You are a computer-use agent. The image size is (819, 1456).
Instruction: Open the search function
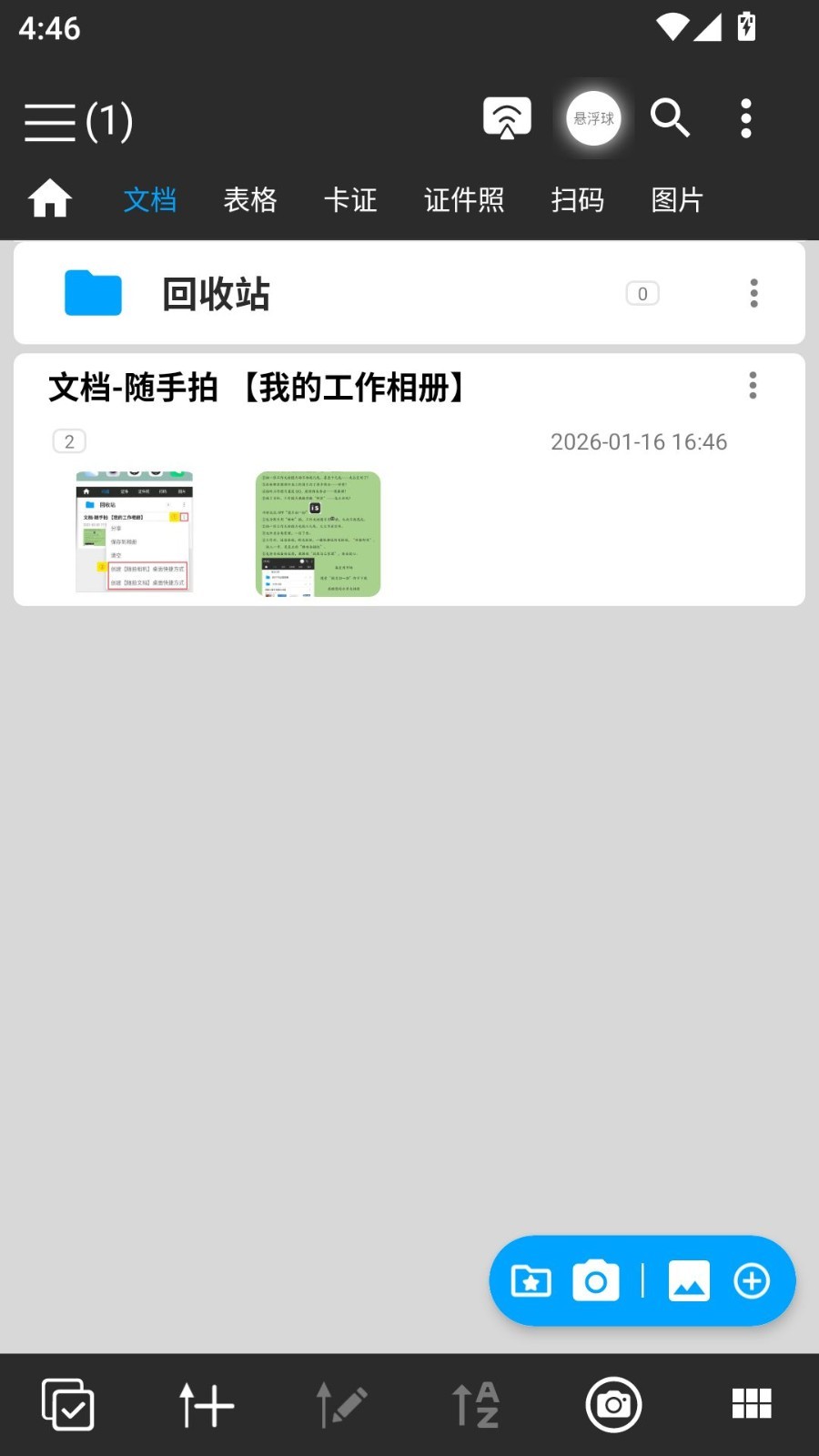671,118
